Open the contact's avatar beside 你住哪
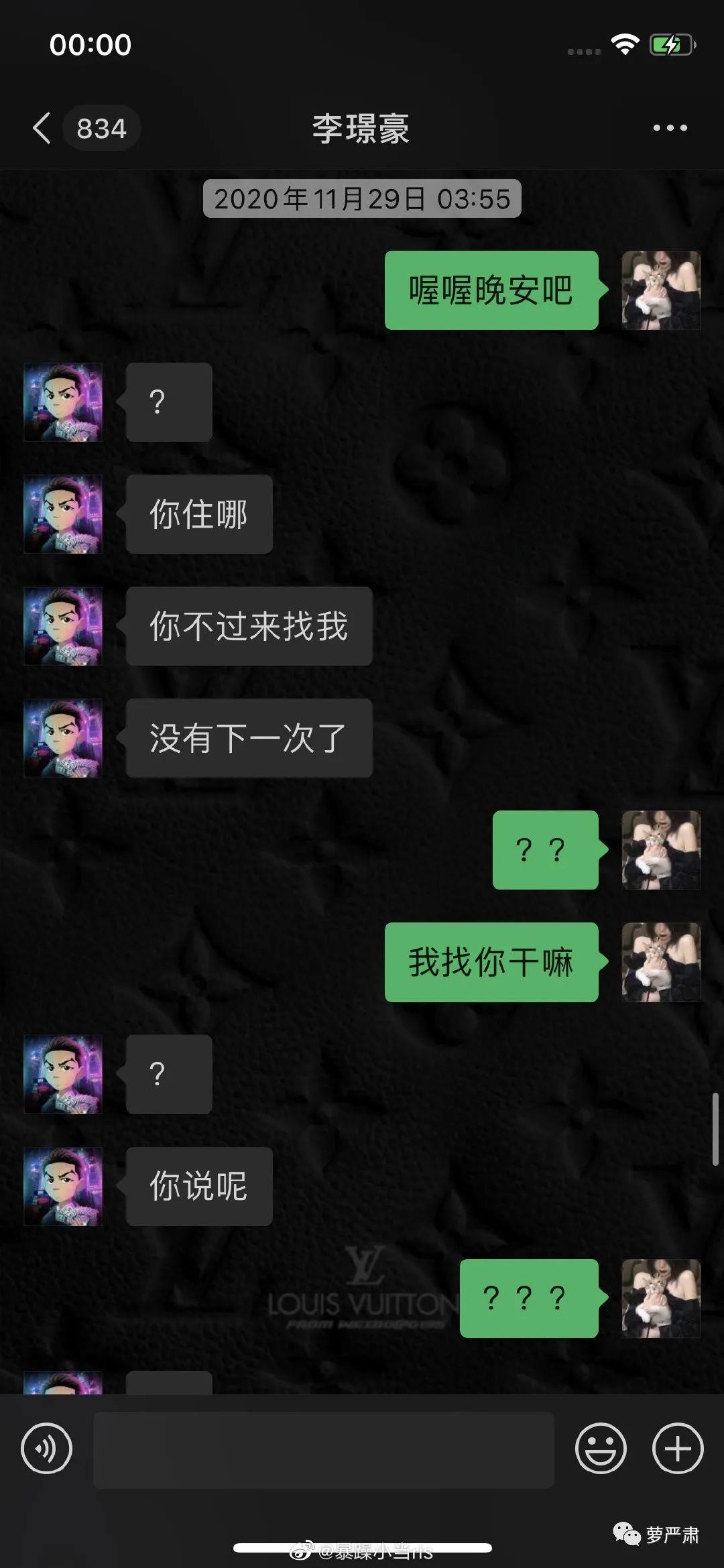724x1568 pixels. click(63, 514)
